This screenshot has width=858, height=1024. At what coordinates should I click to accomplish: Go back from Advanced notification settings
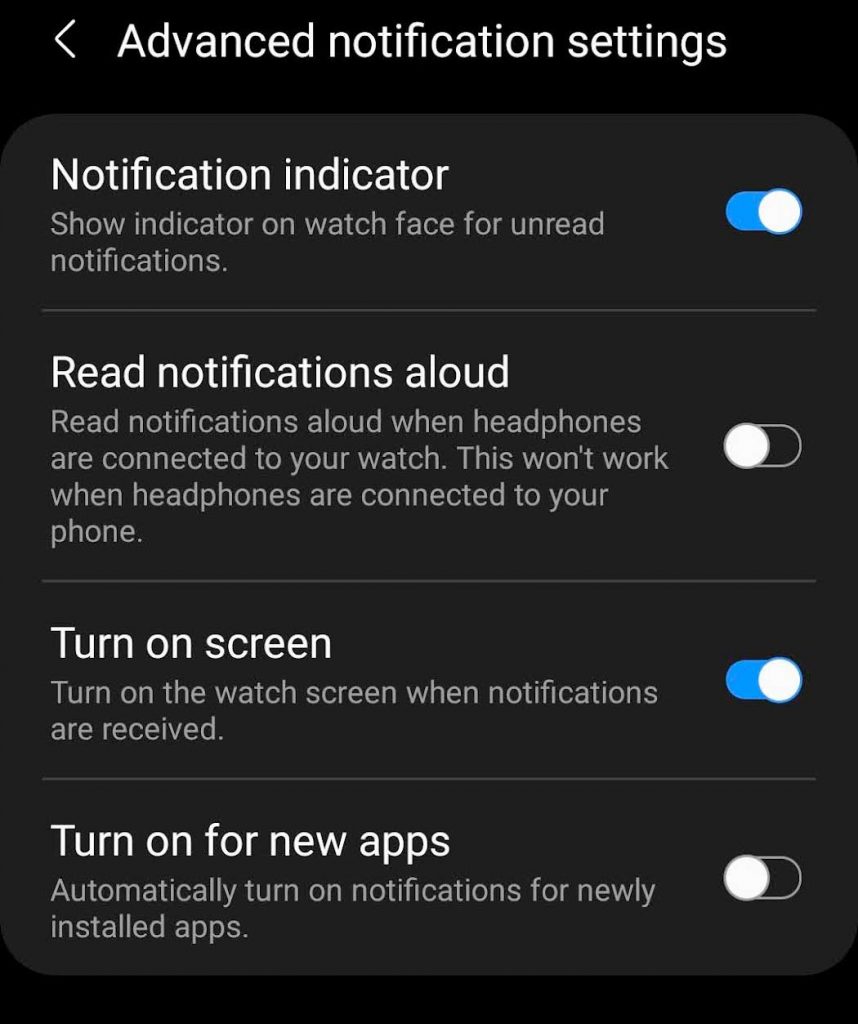click(x=66, y=42)
